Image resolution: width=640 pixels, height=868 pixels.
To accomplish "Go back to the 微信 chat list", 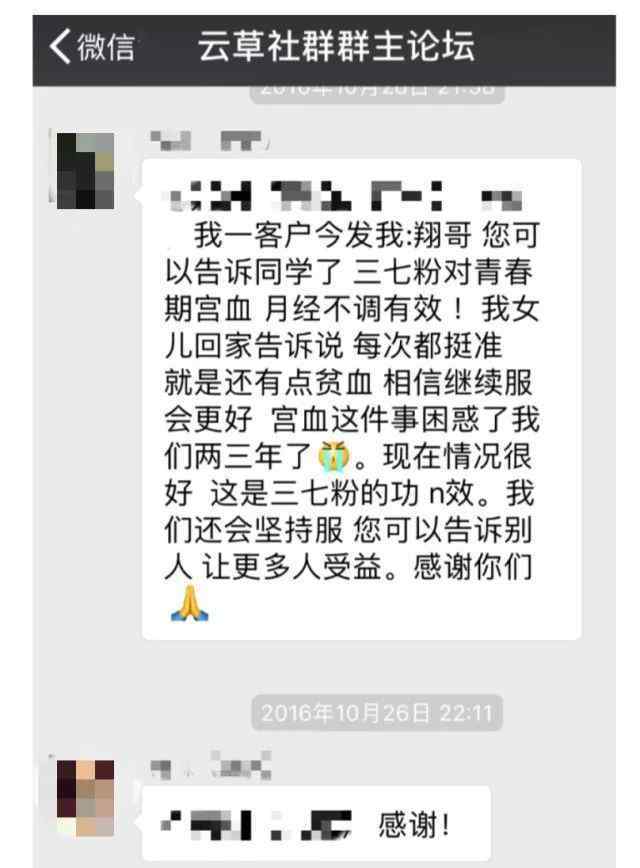I will (91, 45).
